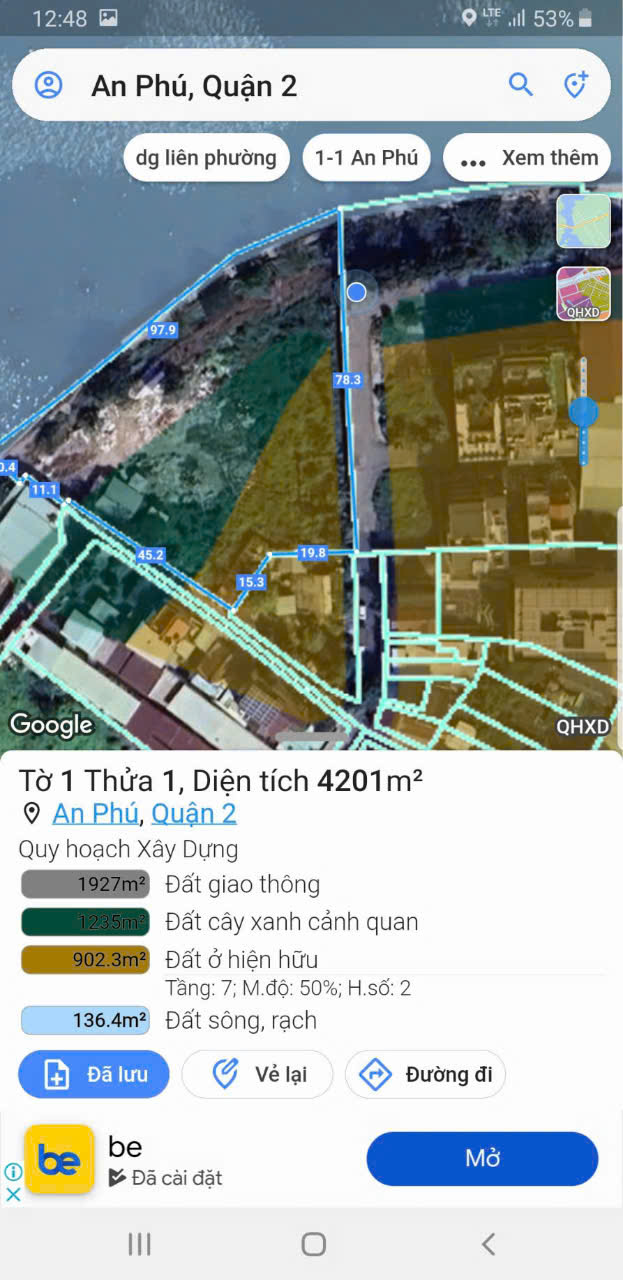Switch the base map layer thumbnail

point(584,221)
